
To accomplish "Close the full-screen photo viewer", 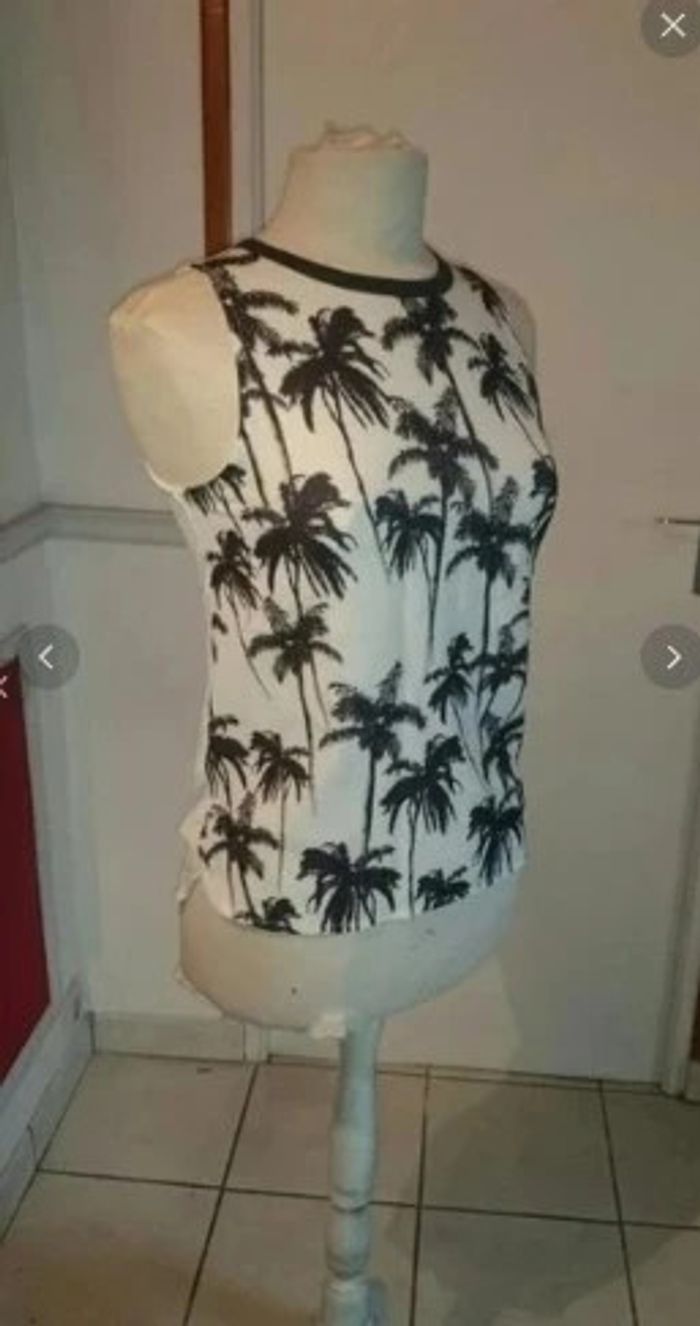I will coord(672,25).
